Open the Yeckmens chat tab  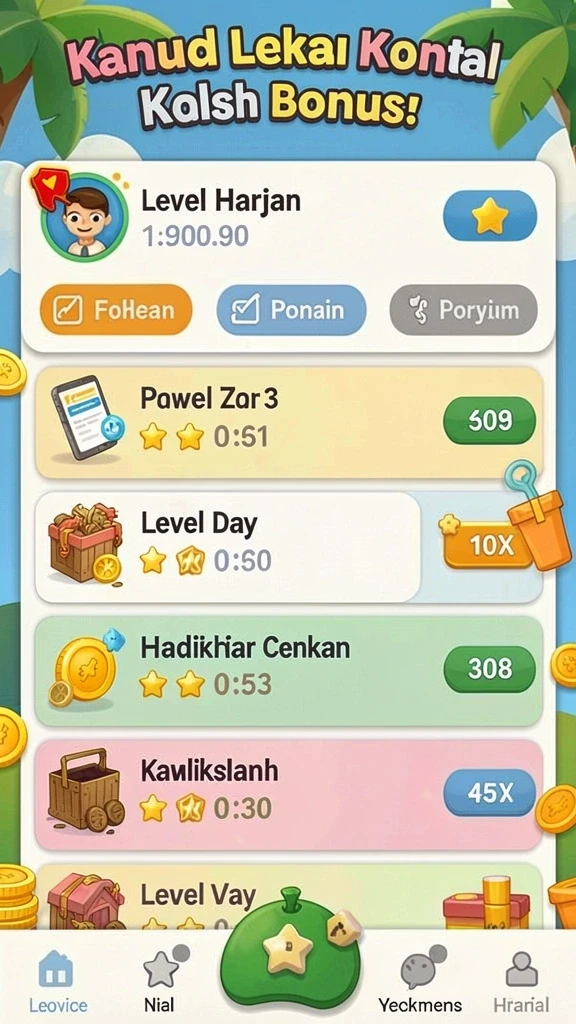[420, 980]
